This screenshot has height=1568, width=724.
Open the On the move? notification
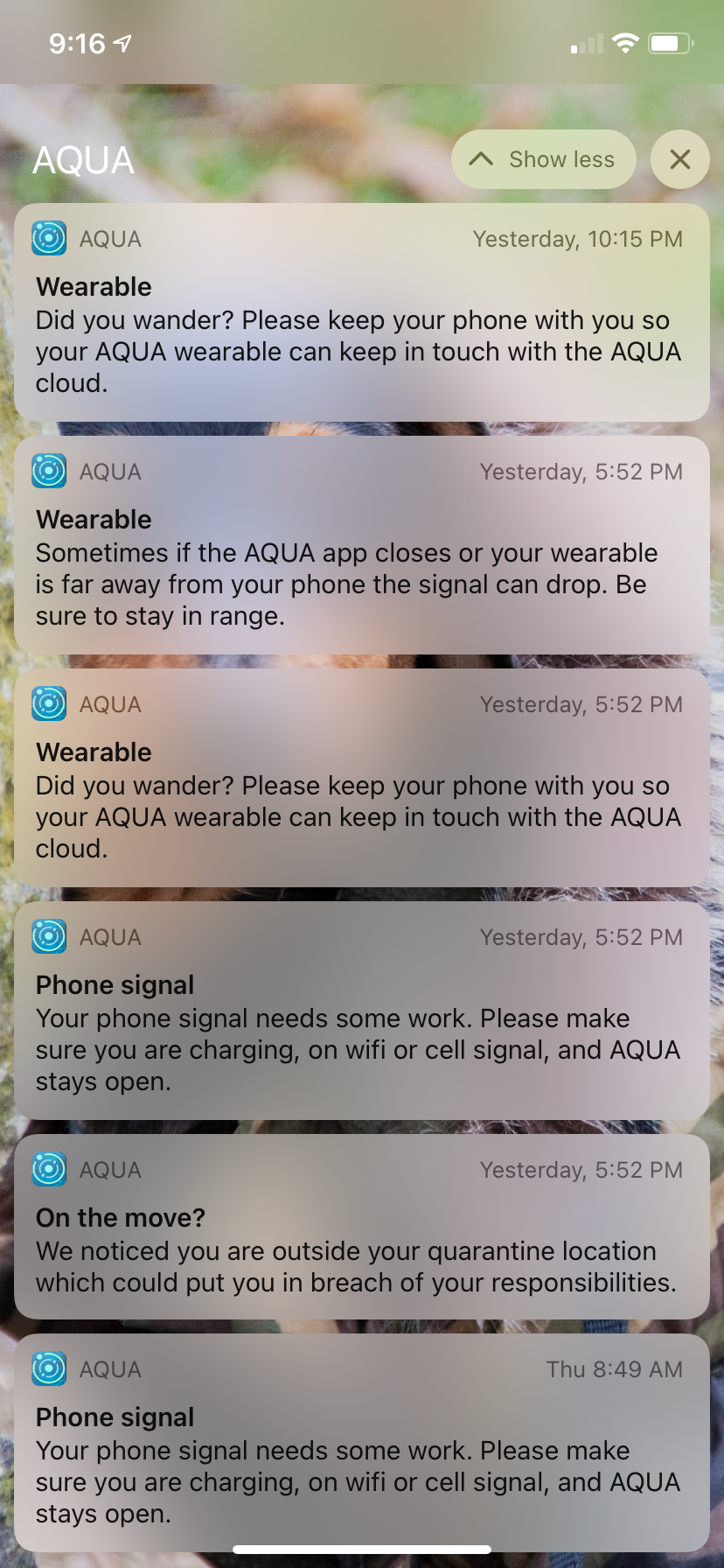[x=361, y=1227]
